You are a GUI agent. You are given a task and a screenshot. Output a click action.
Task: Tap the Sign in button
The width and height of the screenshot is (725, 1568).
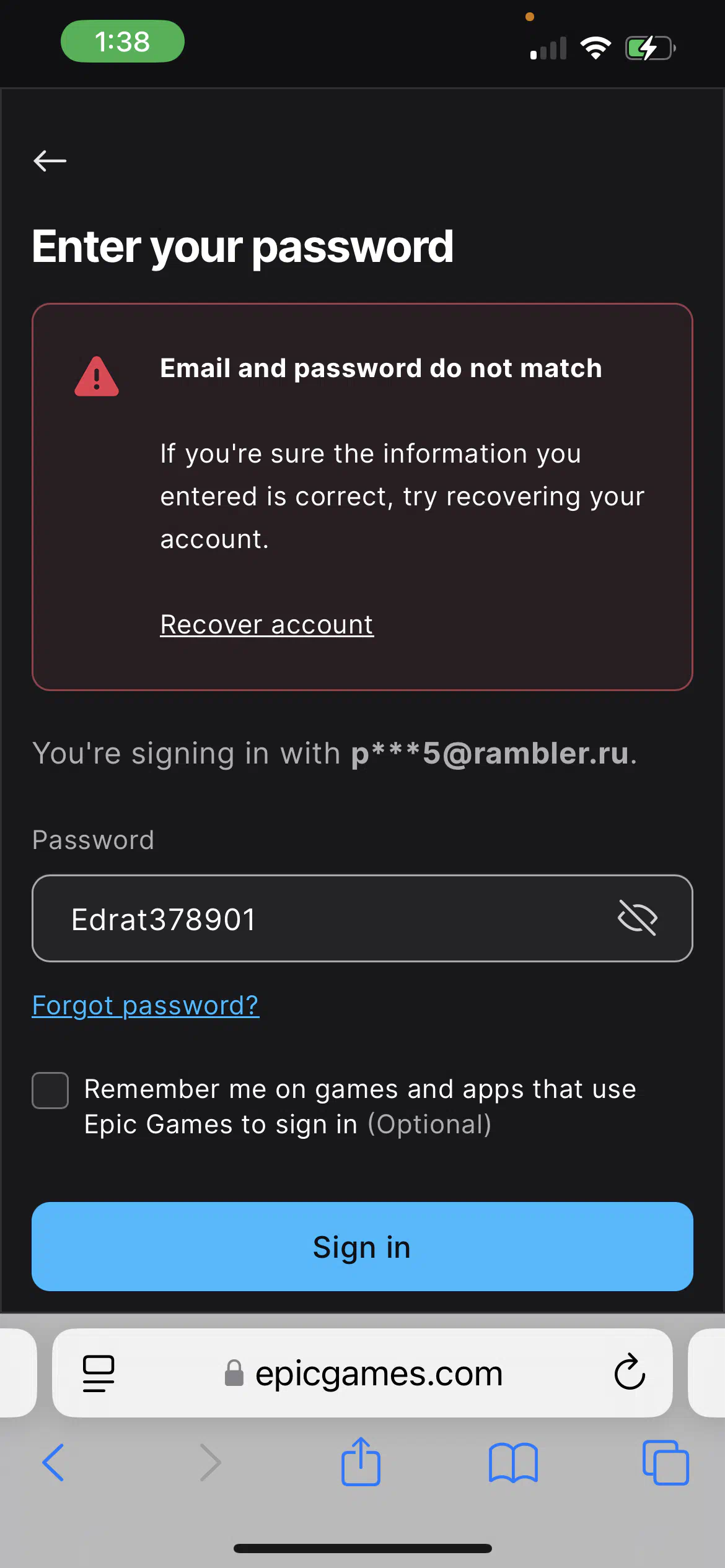click(362, 1247)
